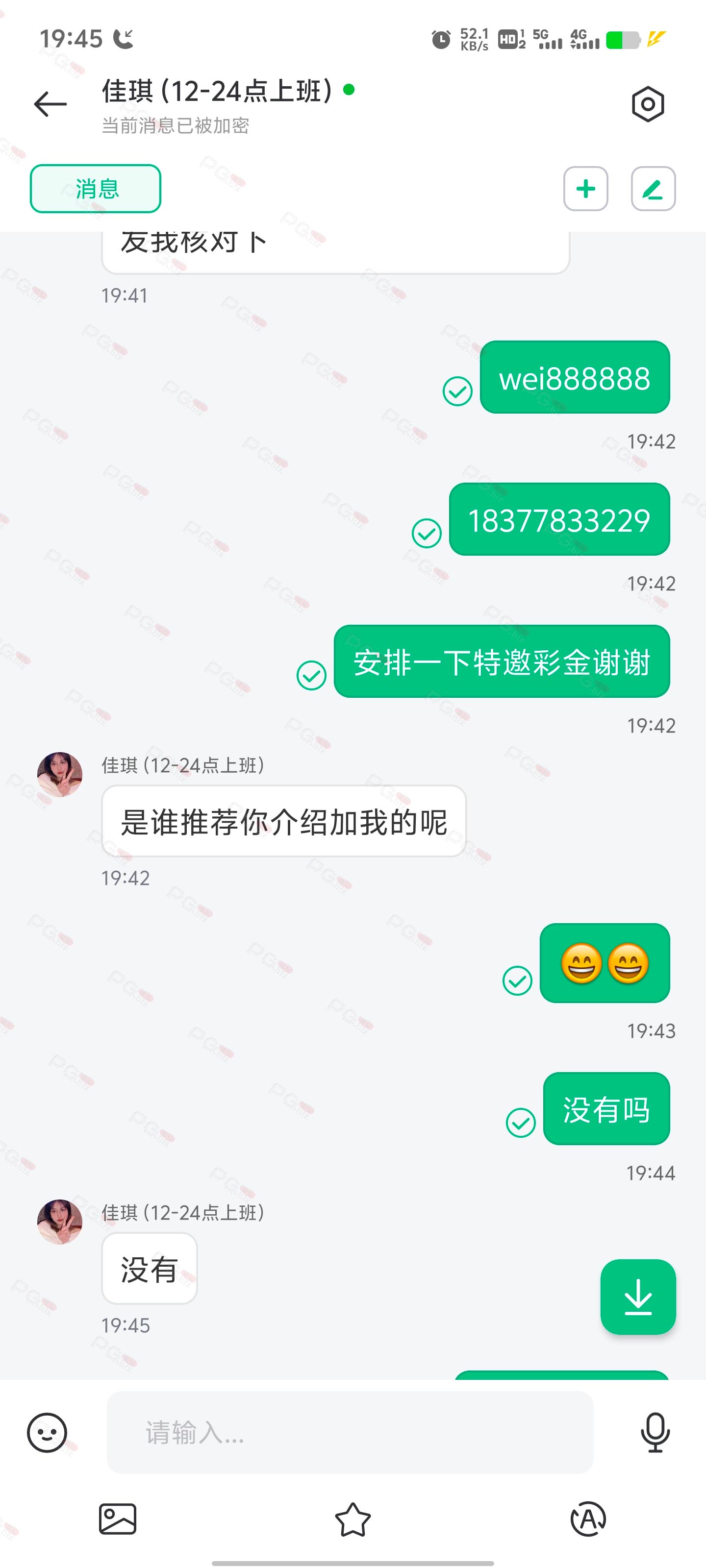The height and width of the screenshot is (1568, 706).
Task: Tap the circled A translate icon
Action: point(588,1519)
